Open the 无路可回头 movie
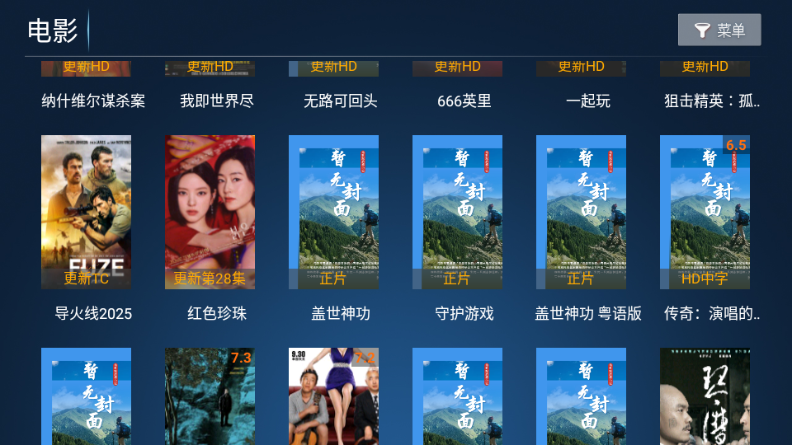The image size is (792, 445). [x=340, y=100]
